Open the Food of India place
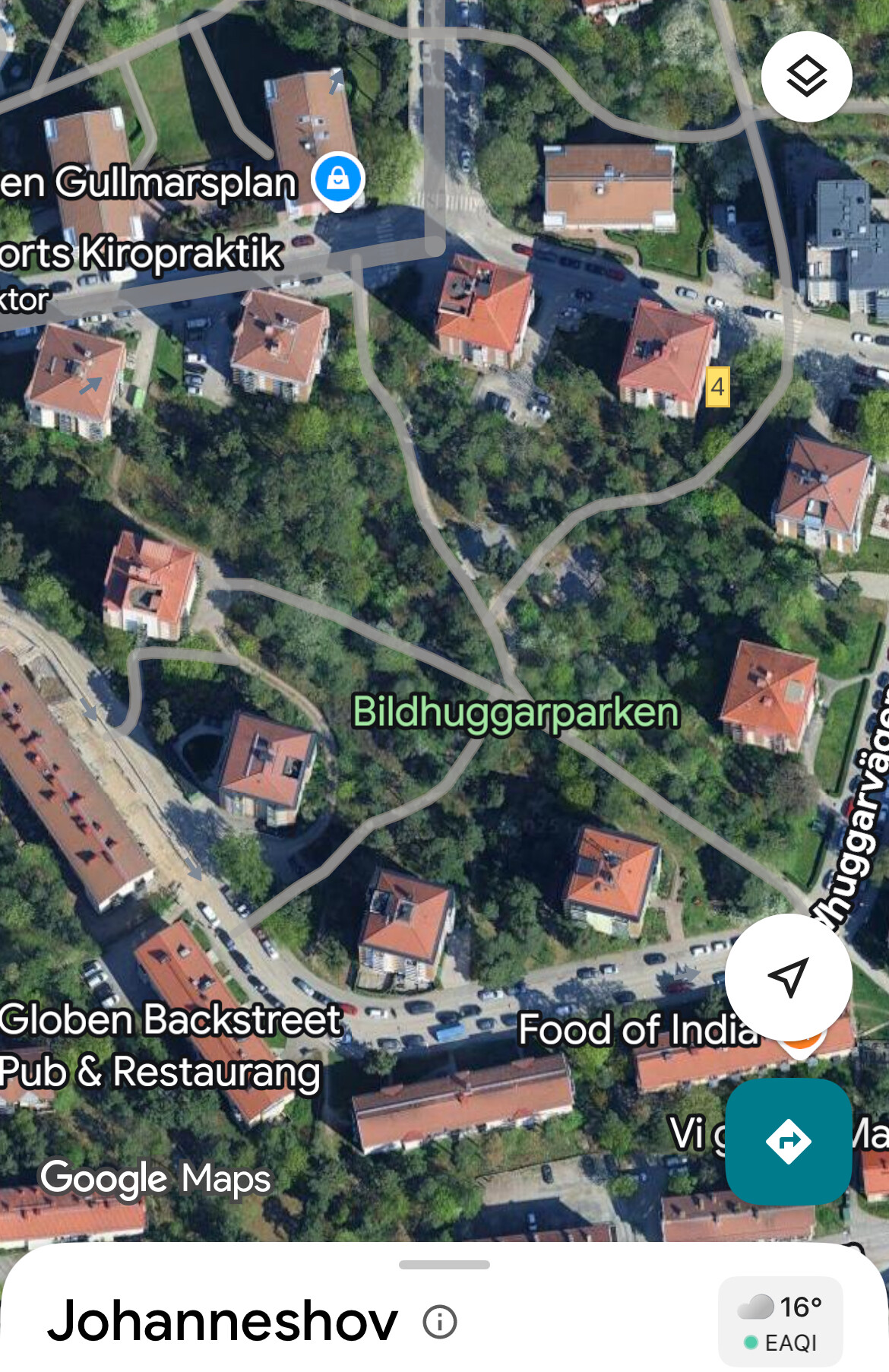 tap(638, 1030)
